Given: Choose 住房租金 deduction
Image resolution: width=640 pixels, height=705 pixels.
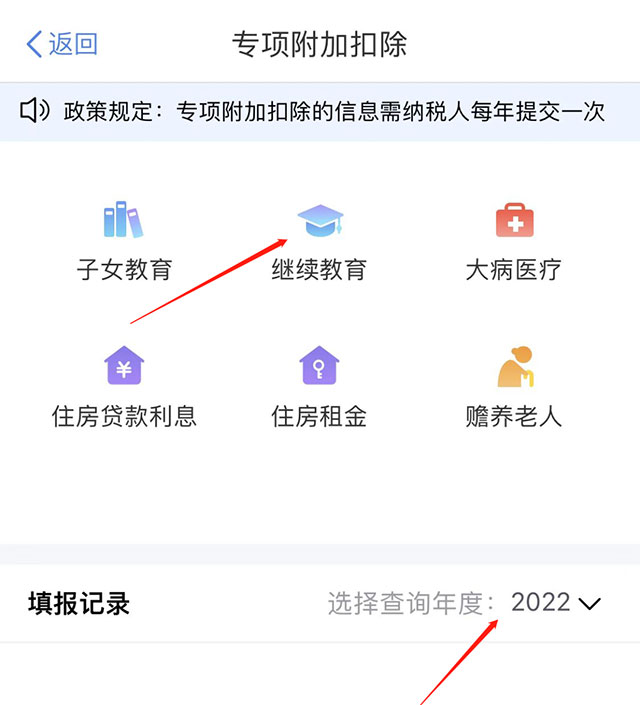Looking at the screenshot, I should point(319,388).
